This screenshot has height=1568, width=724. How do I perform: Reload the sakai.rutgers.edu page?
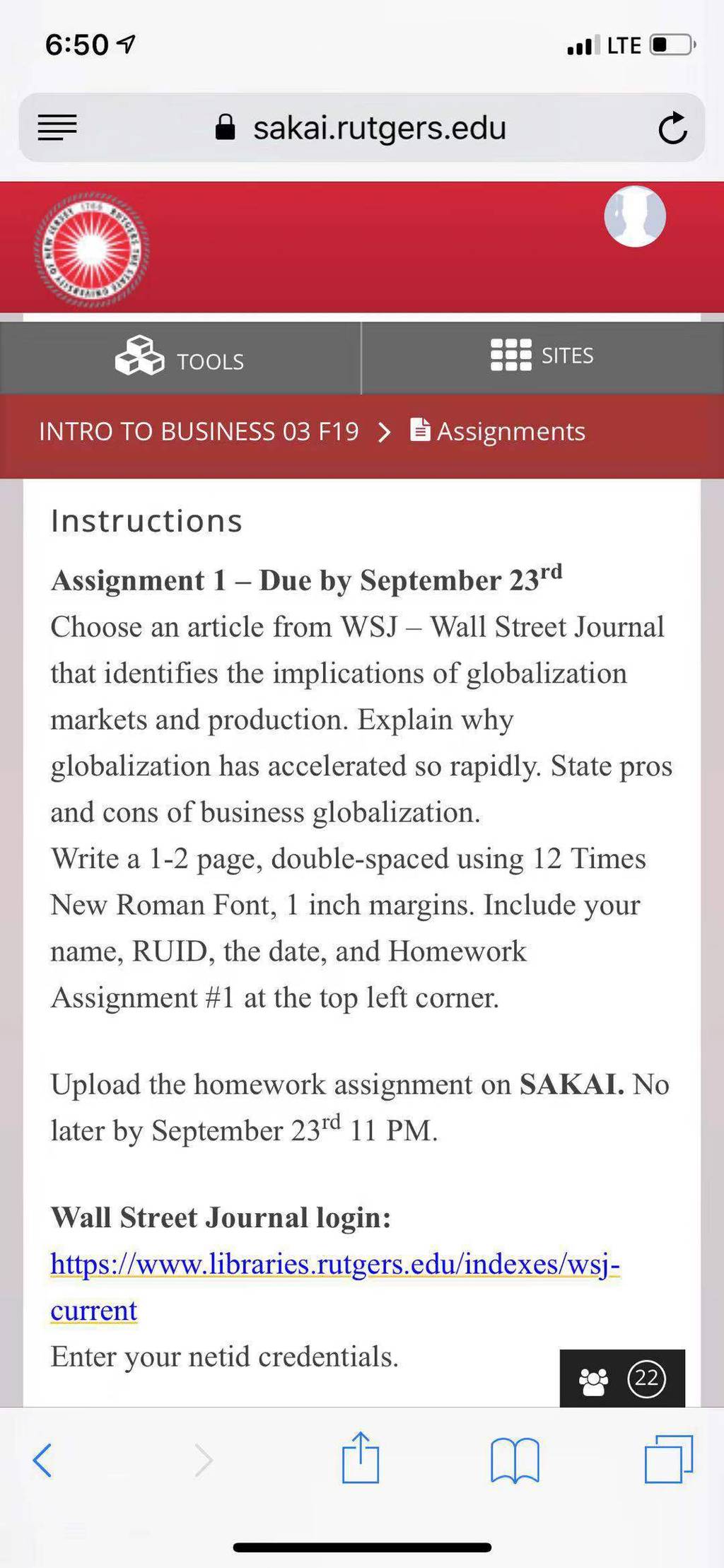(672, 128)
